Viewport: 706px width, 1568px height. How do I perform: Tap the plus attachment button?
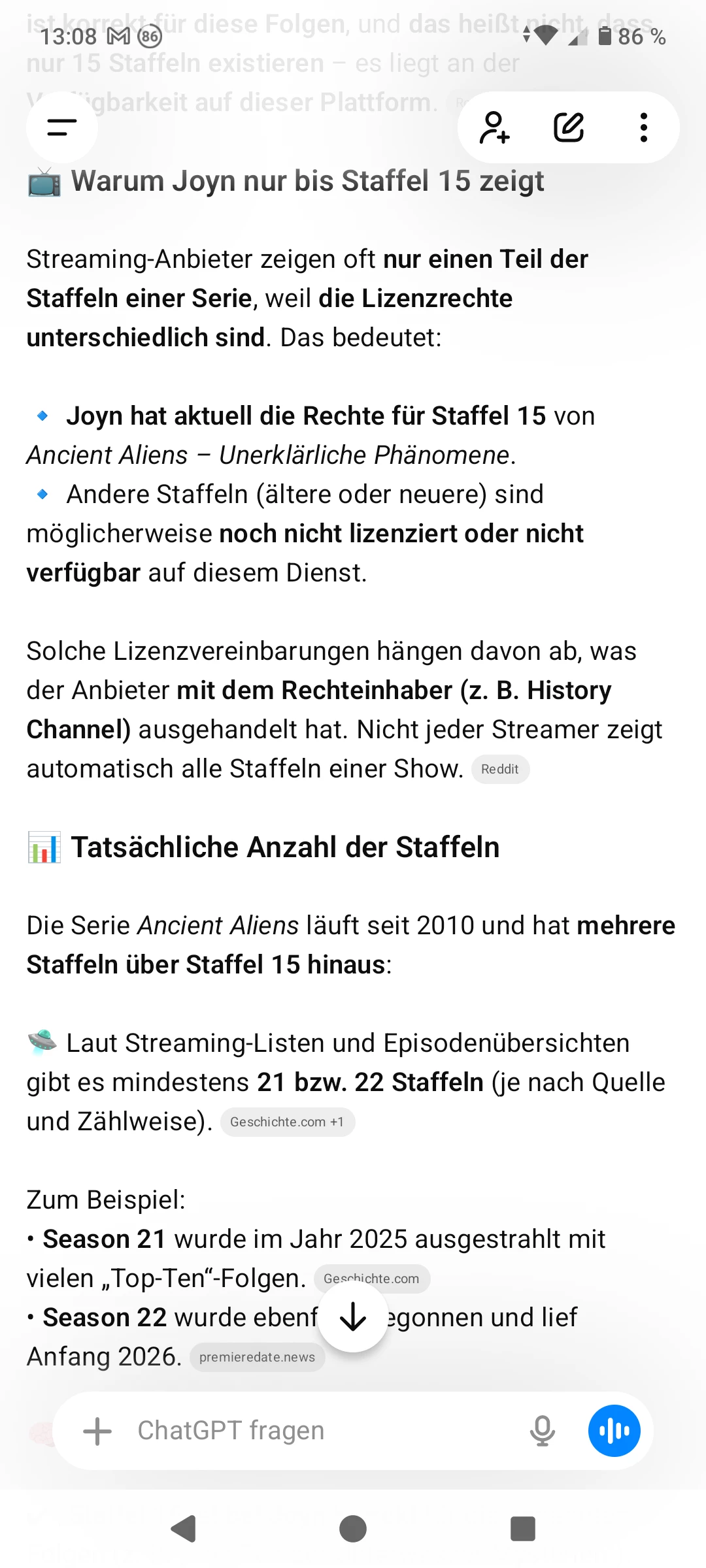[97, 1431]
